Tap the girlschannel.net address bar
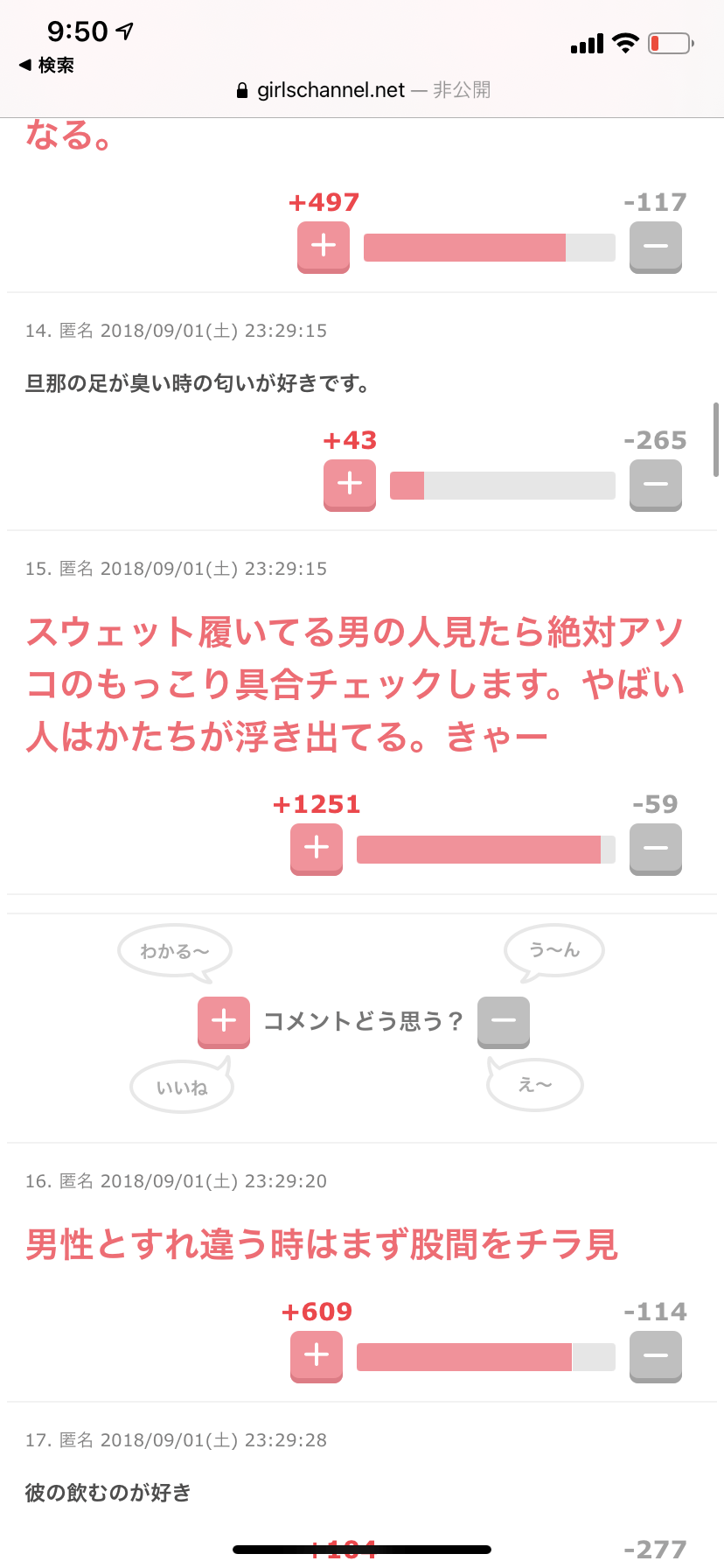 [362, 90]
